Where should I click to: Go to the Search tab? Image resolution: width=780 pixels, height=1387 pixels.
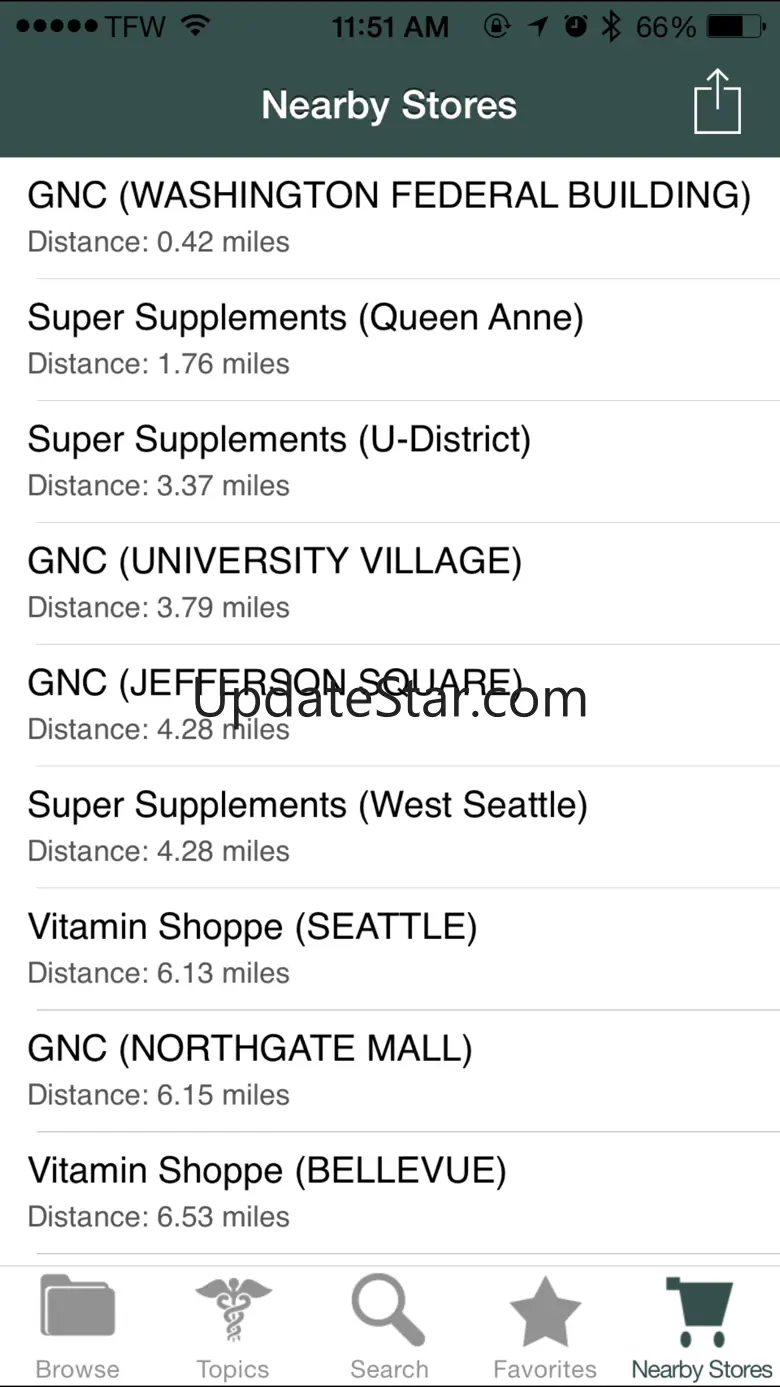coord(389,1327)
